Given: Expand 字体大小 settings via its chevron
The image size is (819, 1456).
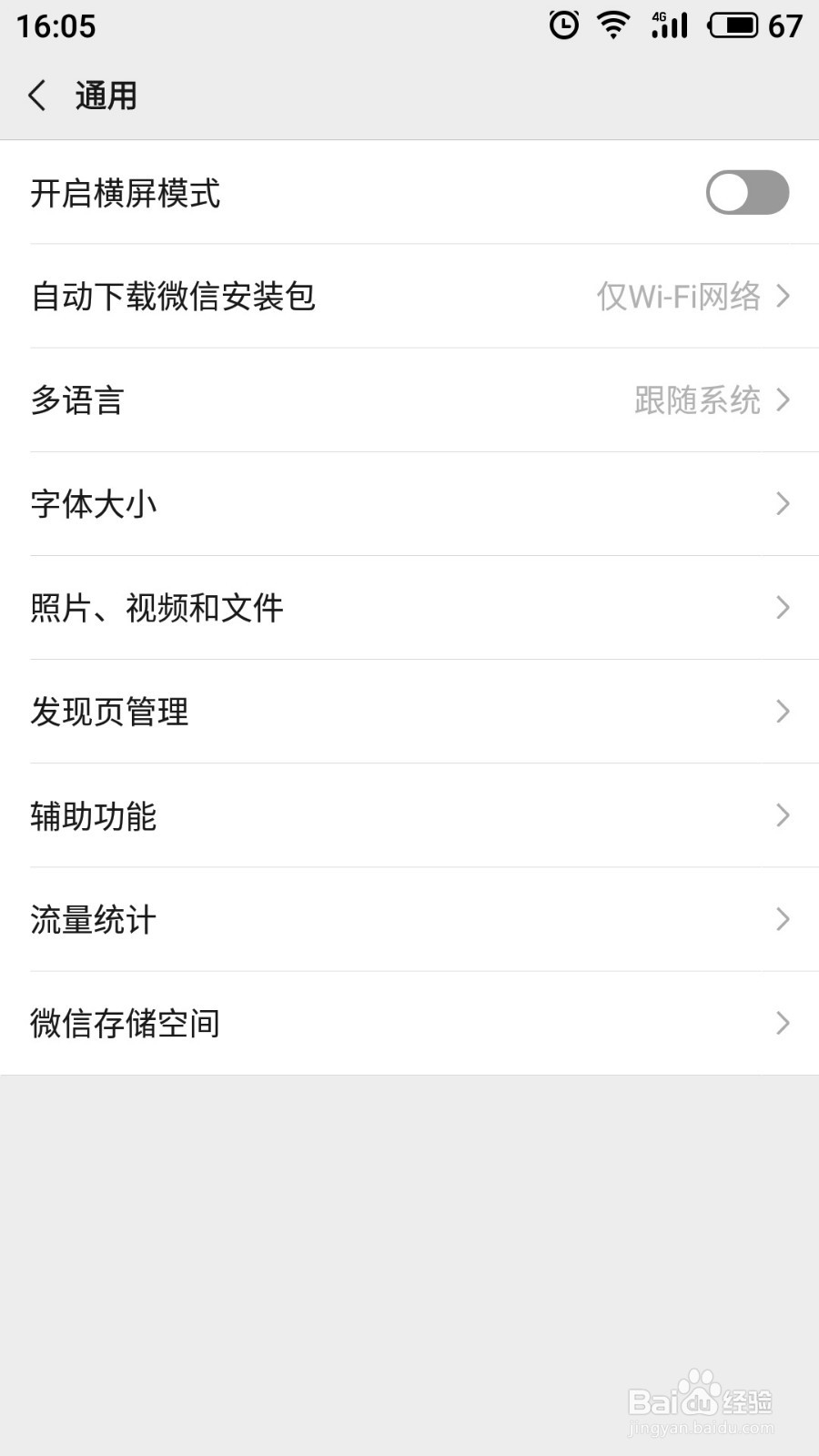Looking at the screenshot, I should tap(783, 504).
